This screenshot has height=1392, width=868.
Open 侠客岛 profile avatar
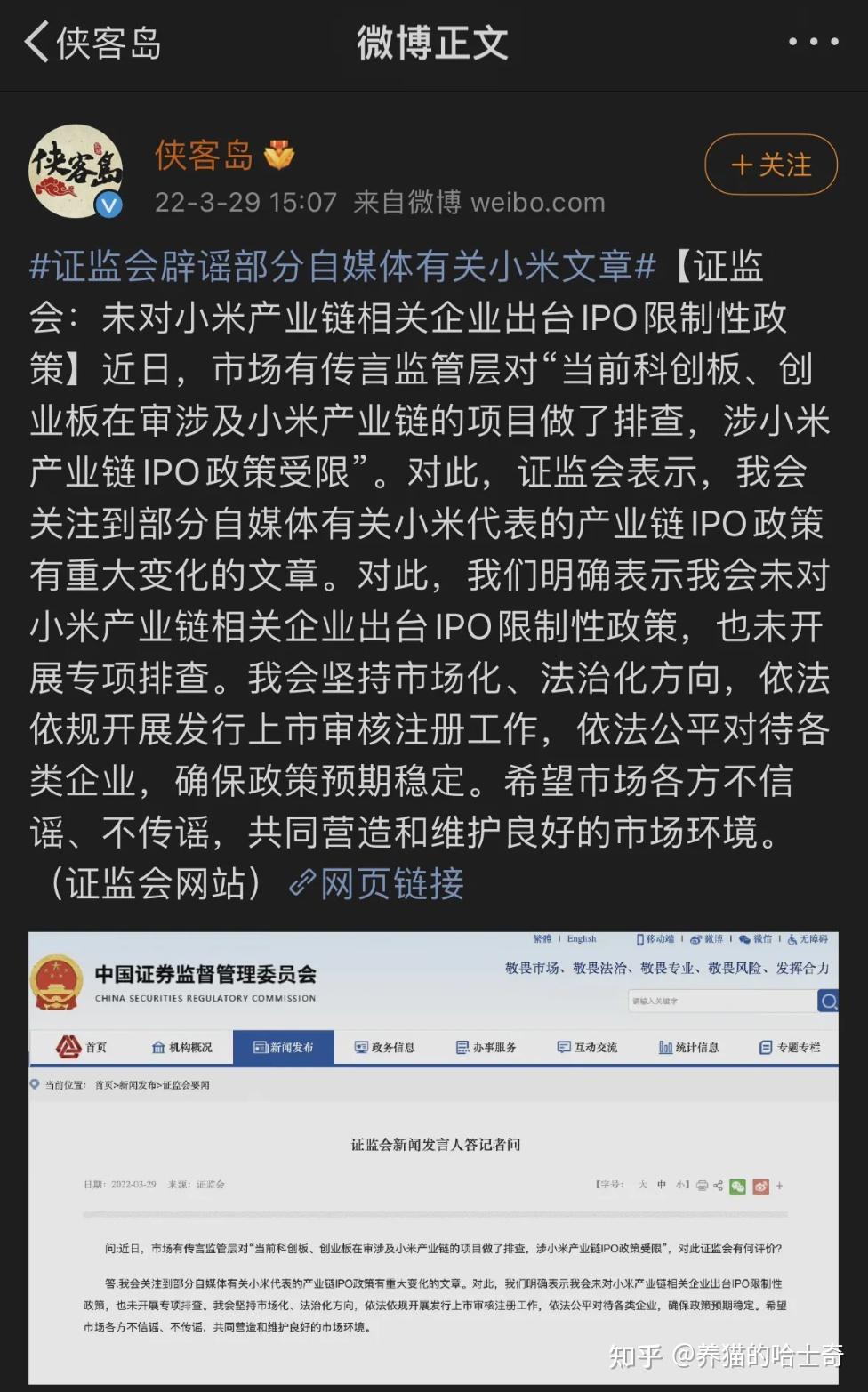(76, 171)
